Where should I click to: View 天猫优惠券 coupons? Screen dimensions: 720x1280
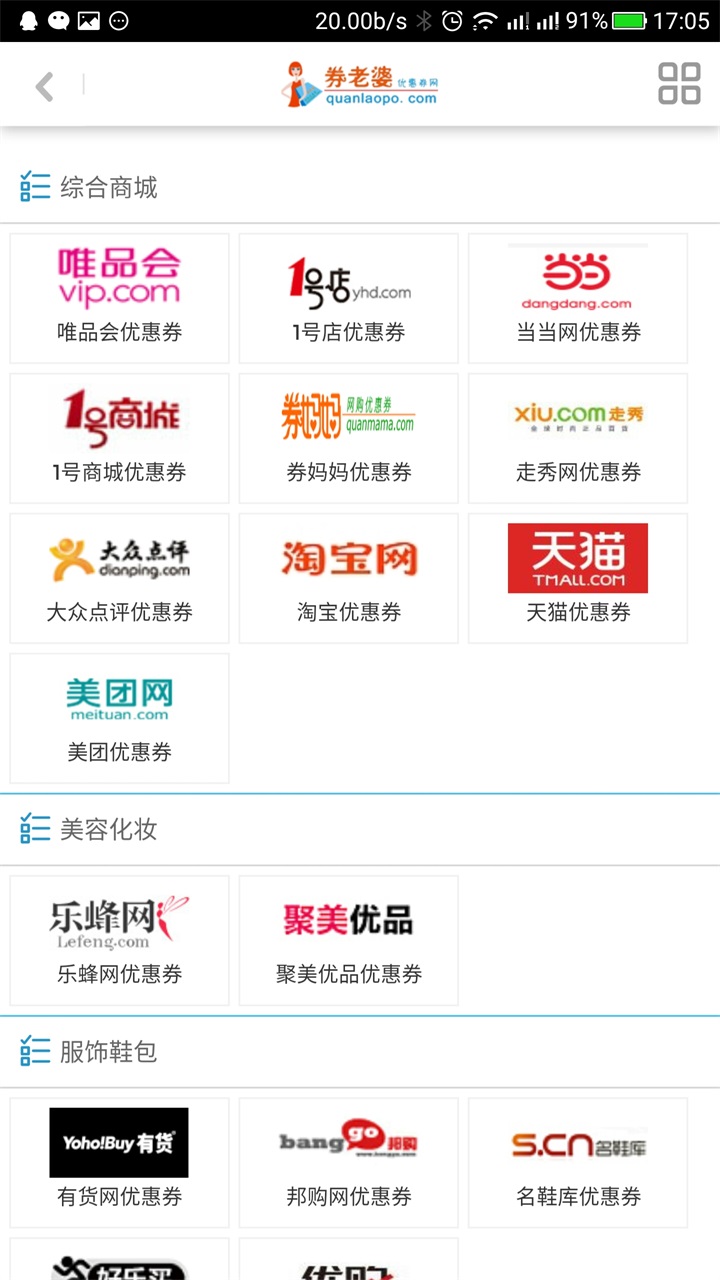578,578
